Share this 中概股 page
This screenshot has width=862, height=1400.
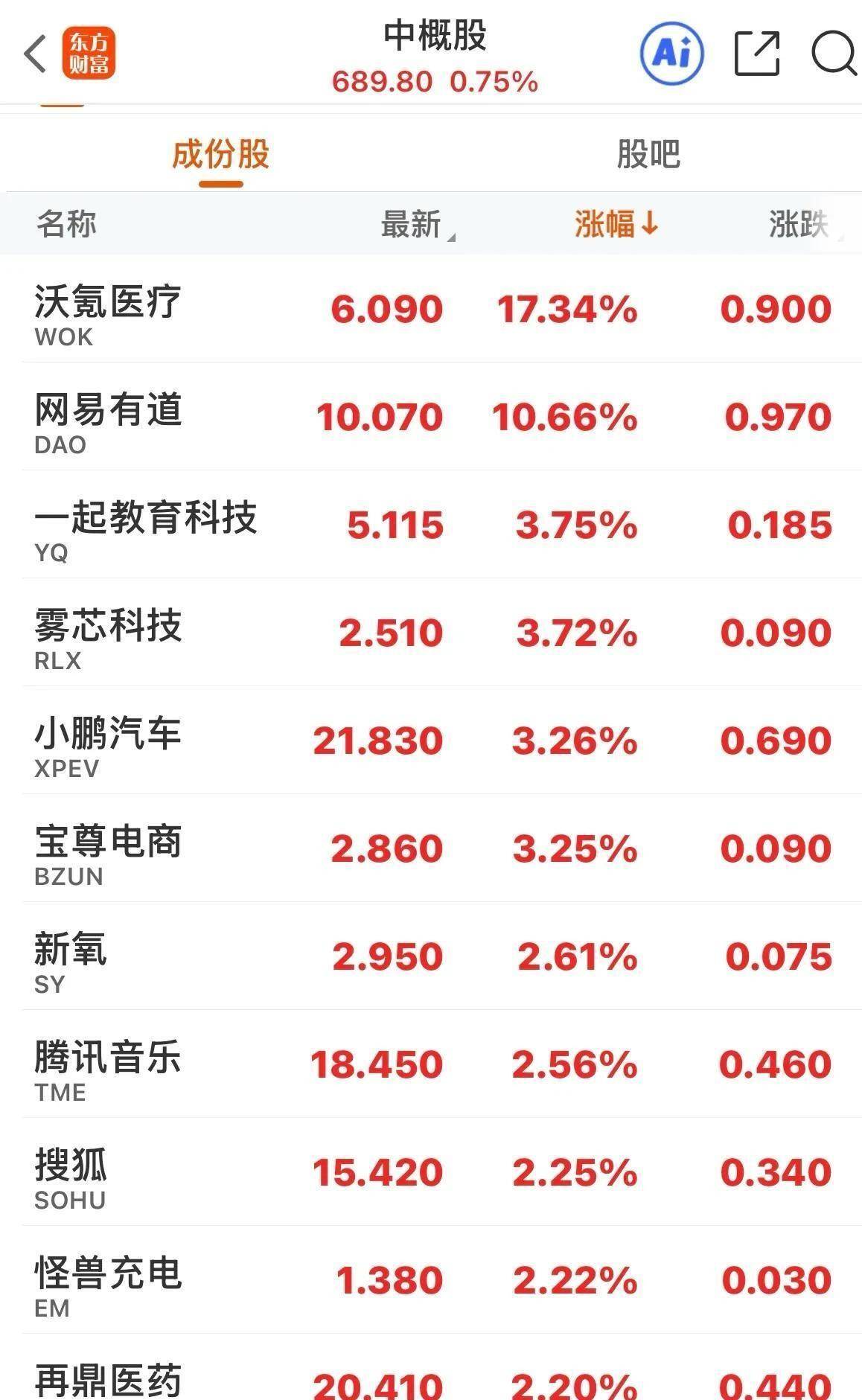(756, 54)
